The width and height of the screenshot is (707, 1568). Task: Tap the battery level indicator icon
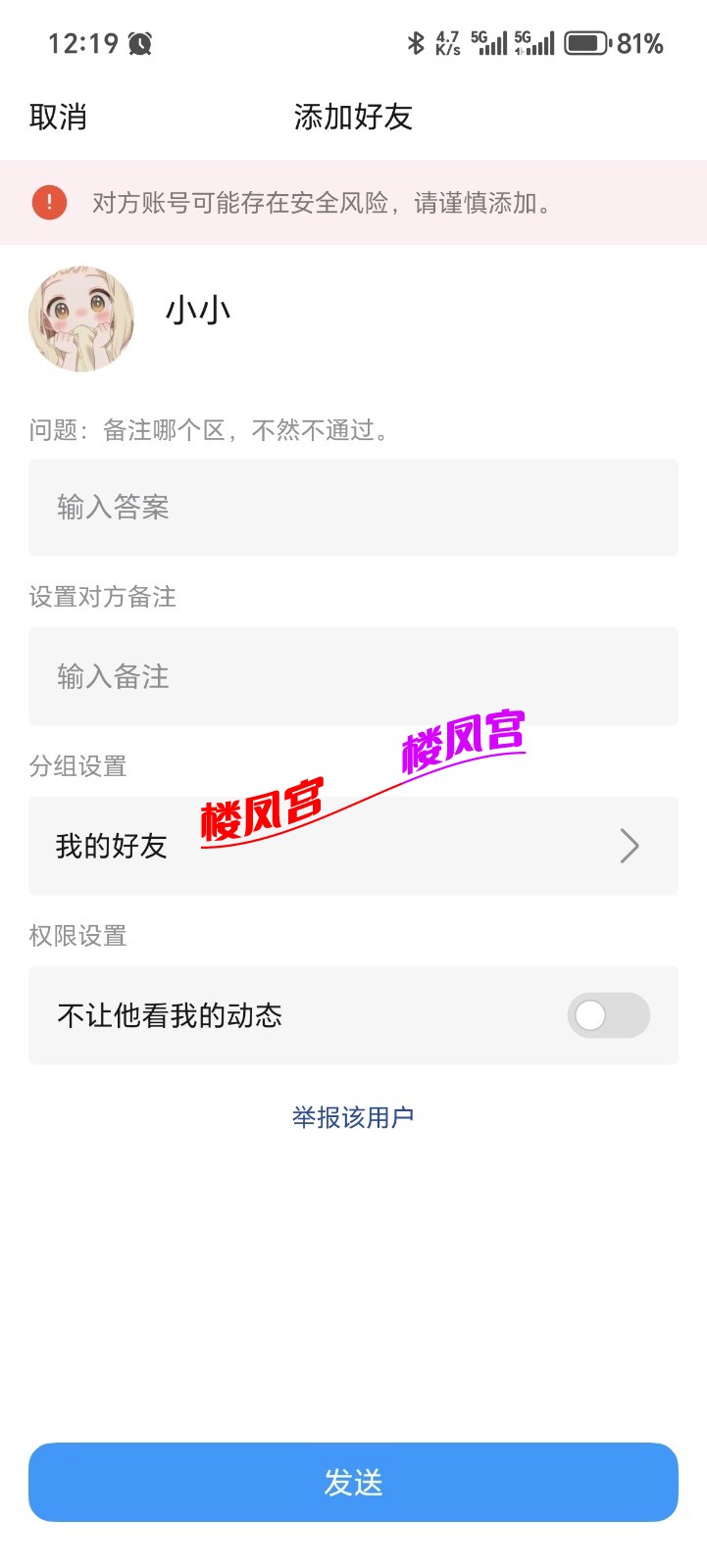coord(584,43)
